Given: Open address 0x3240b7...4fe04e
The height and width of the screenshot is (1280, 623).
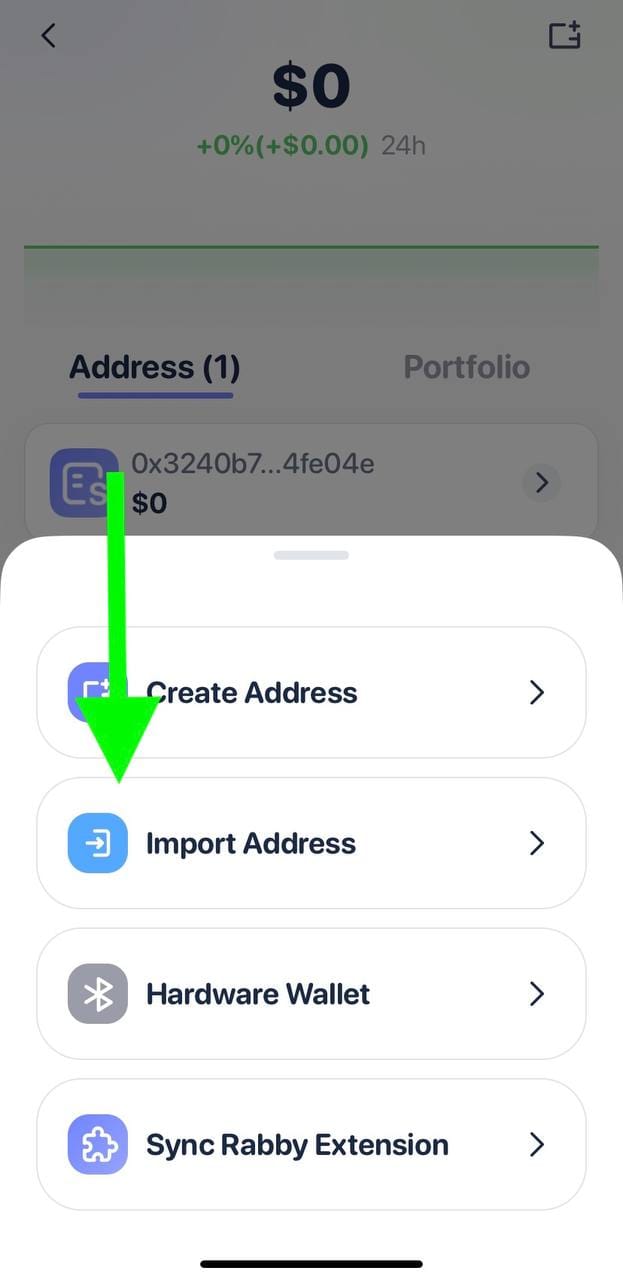Looking at the screenshot, I should (310, 483).
